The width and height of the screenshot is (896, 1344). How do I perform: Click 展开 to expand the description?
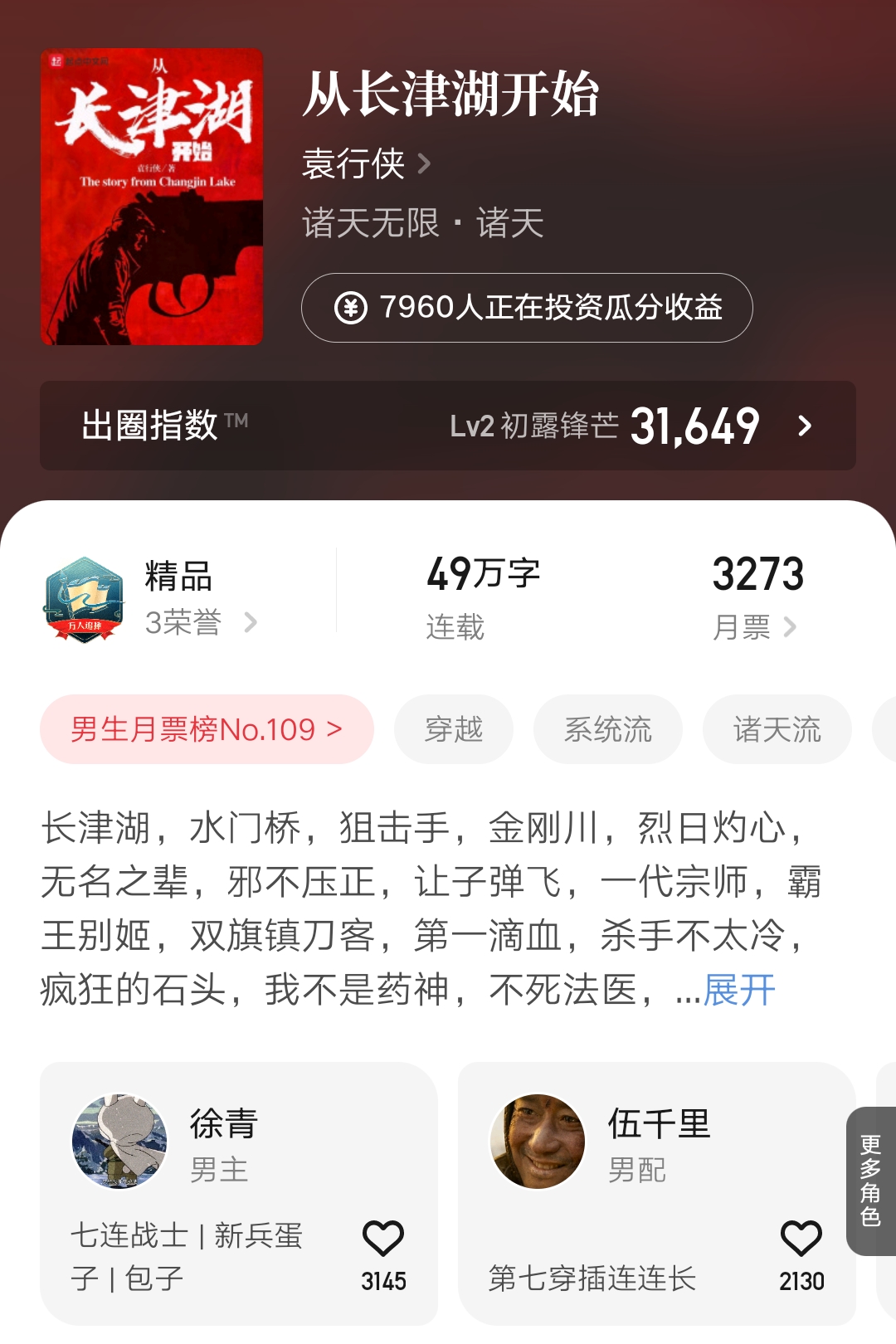[x=737, y=989]
